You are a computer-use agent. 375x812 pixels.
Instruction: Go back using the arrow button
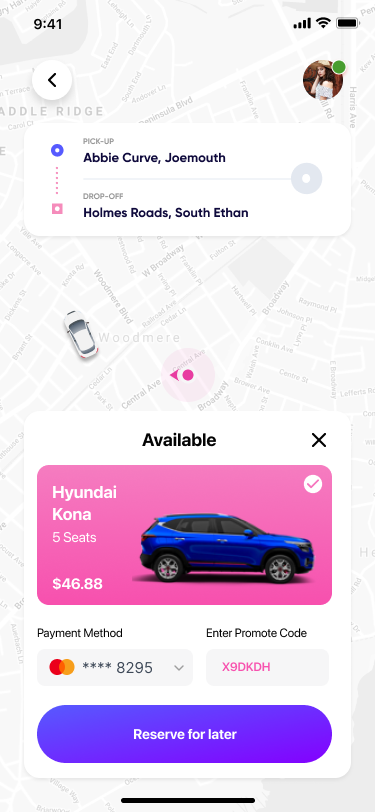coord(52,80)
